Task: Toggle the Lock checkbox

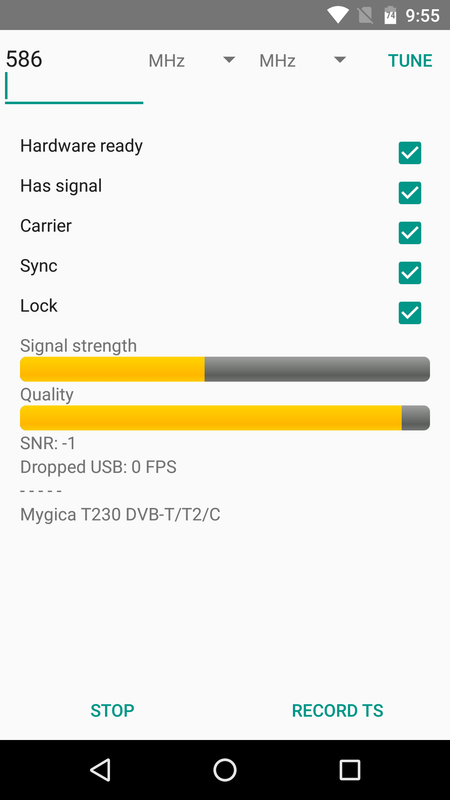Action: tap(410, 313)
